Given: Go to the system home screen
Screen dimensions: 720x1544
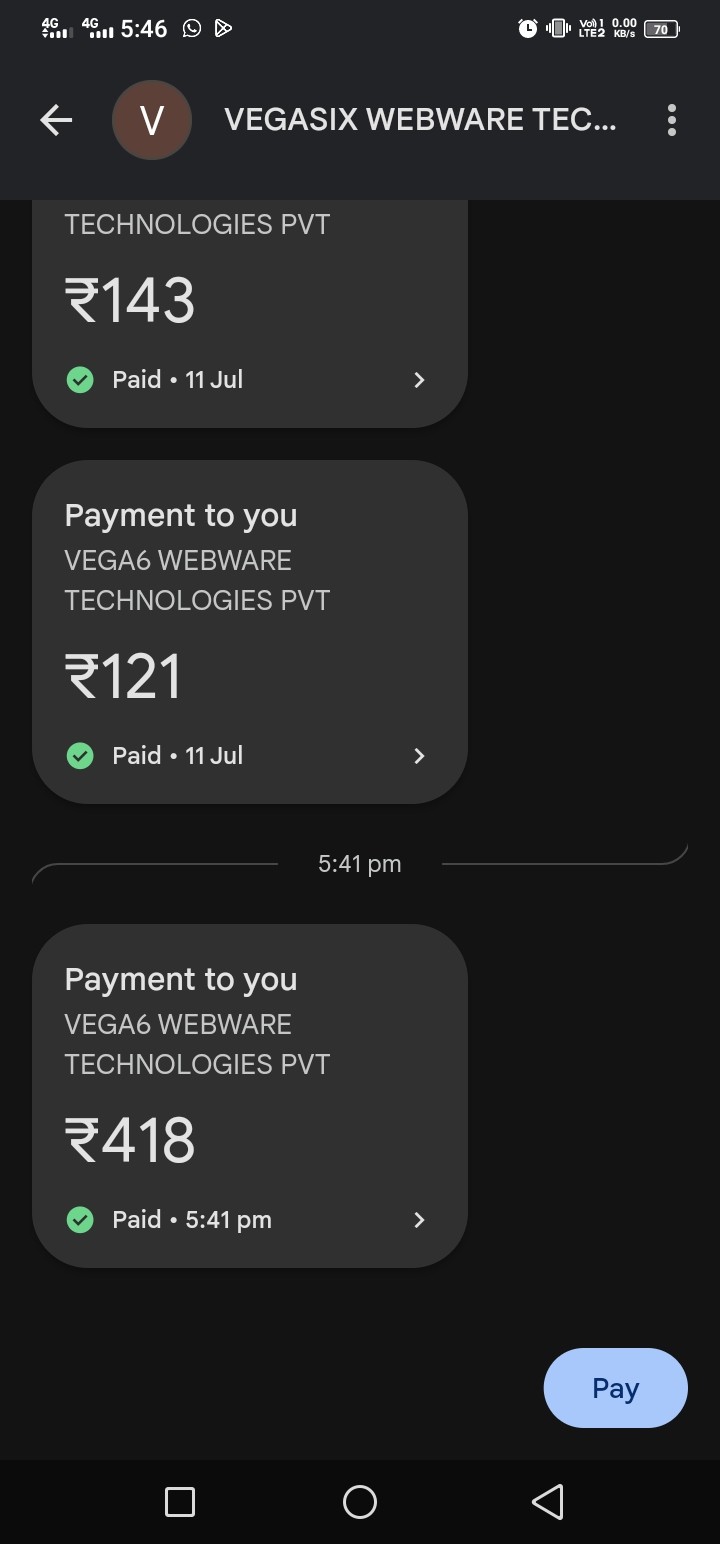Looking at the screenshot, I should (x=360, y=1501).
